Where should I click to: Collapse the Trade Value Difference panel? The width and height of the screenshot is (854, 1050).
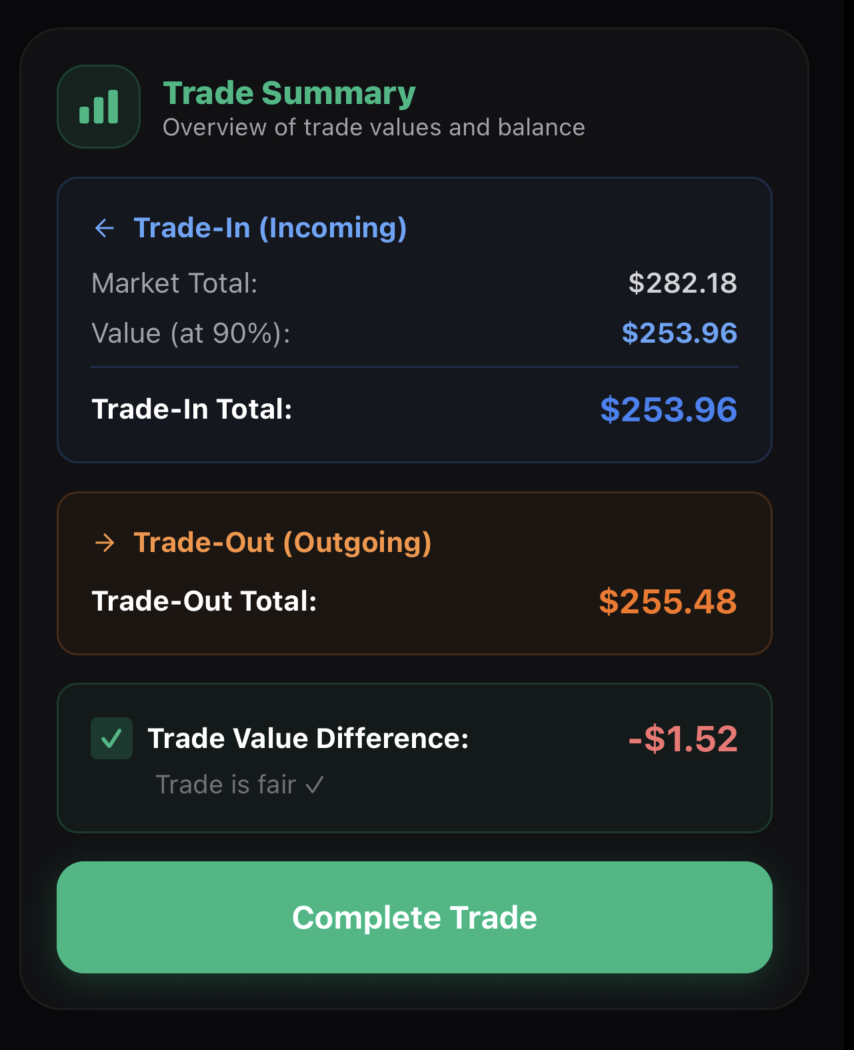coord(308,738)
